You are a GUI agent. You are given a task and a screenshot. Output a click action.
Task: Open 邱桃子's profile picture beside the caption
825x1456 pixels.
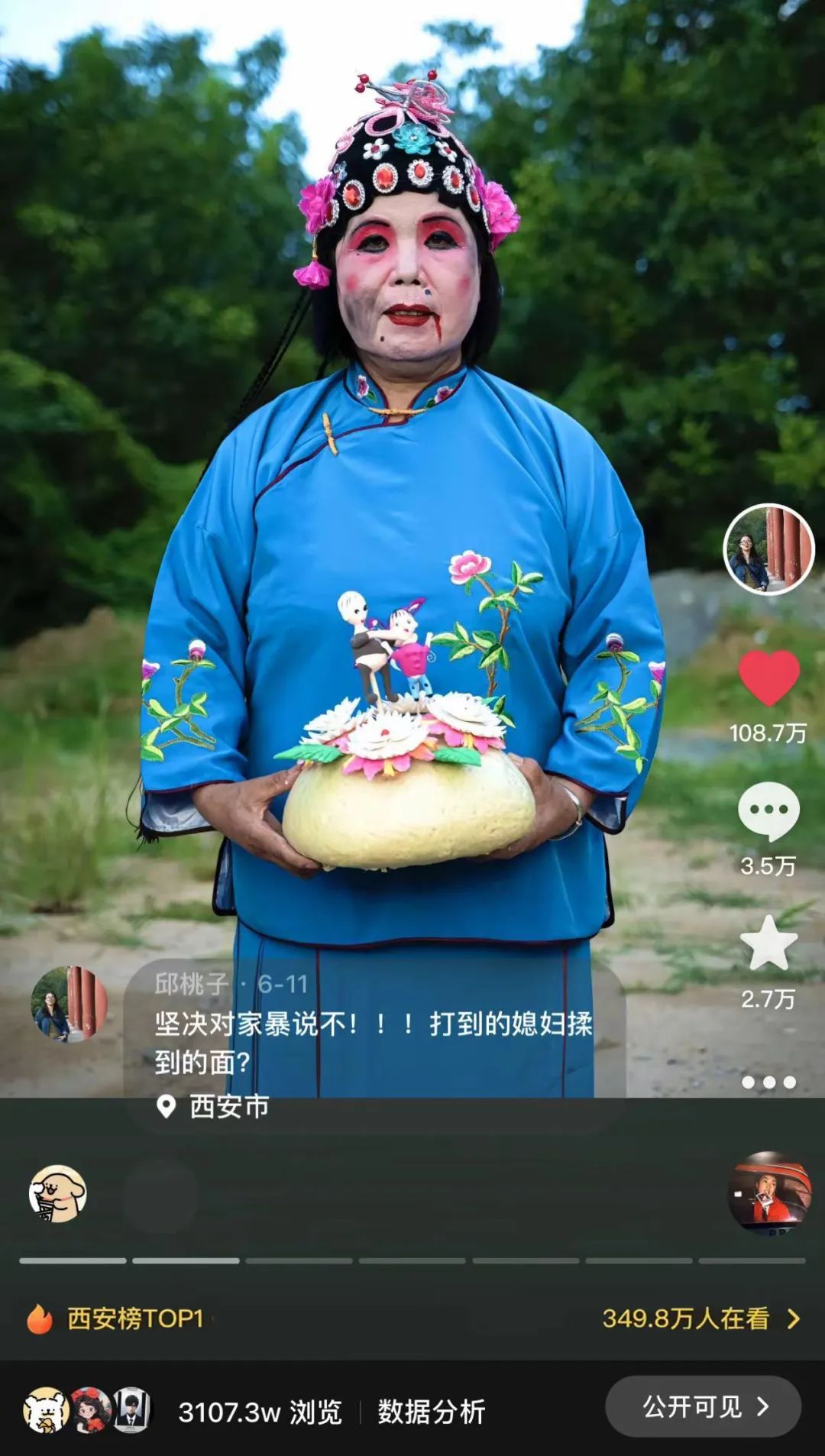click(69, 1004)
